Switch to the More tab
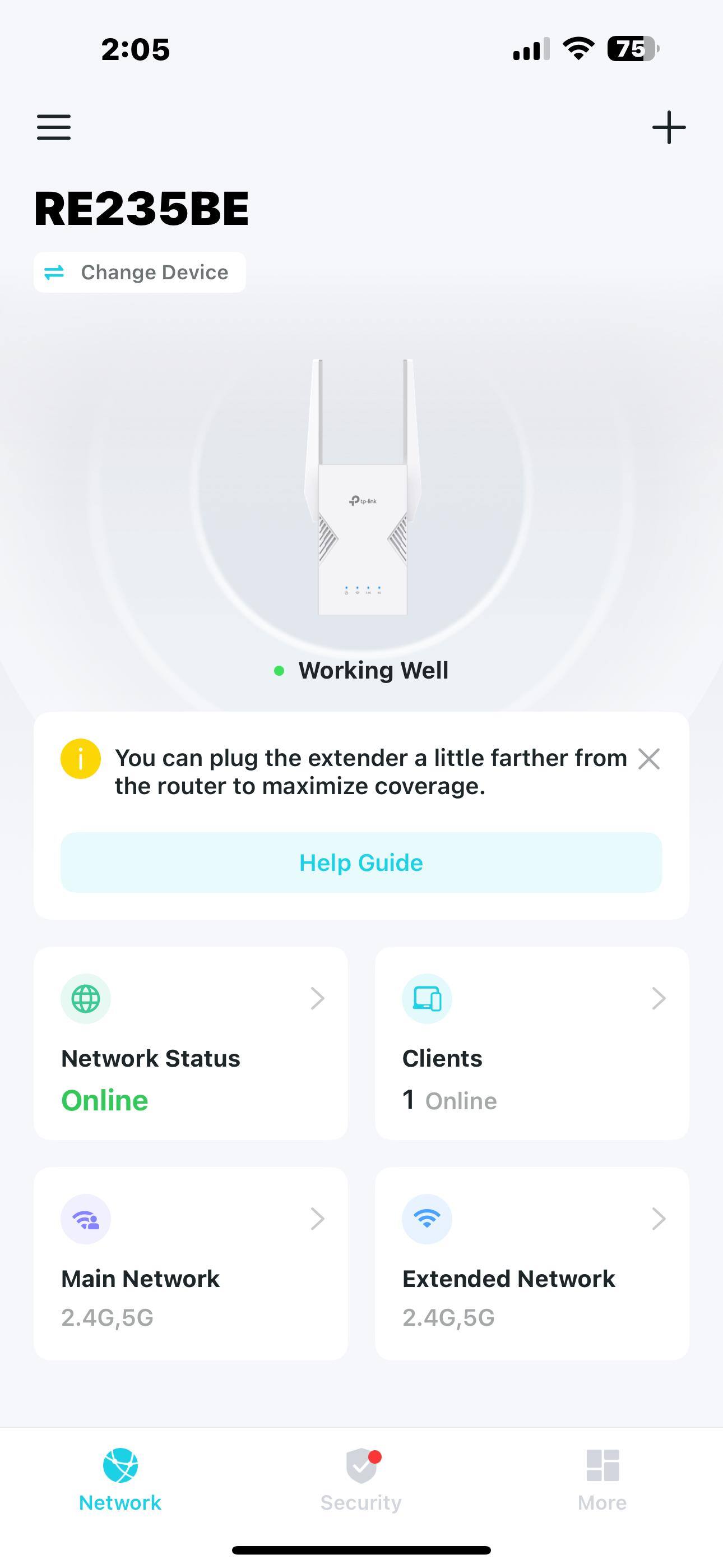Image resolution: width=723 pixels, height=1568 pixels. click(602, 1479)
